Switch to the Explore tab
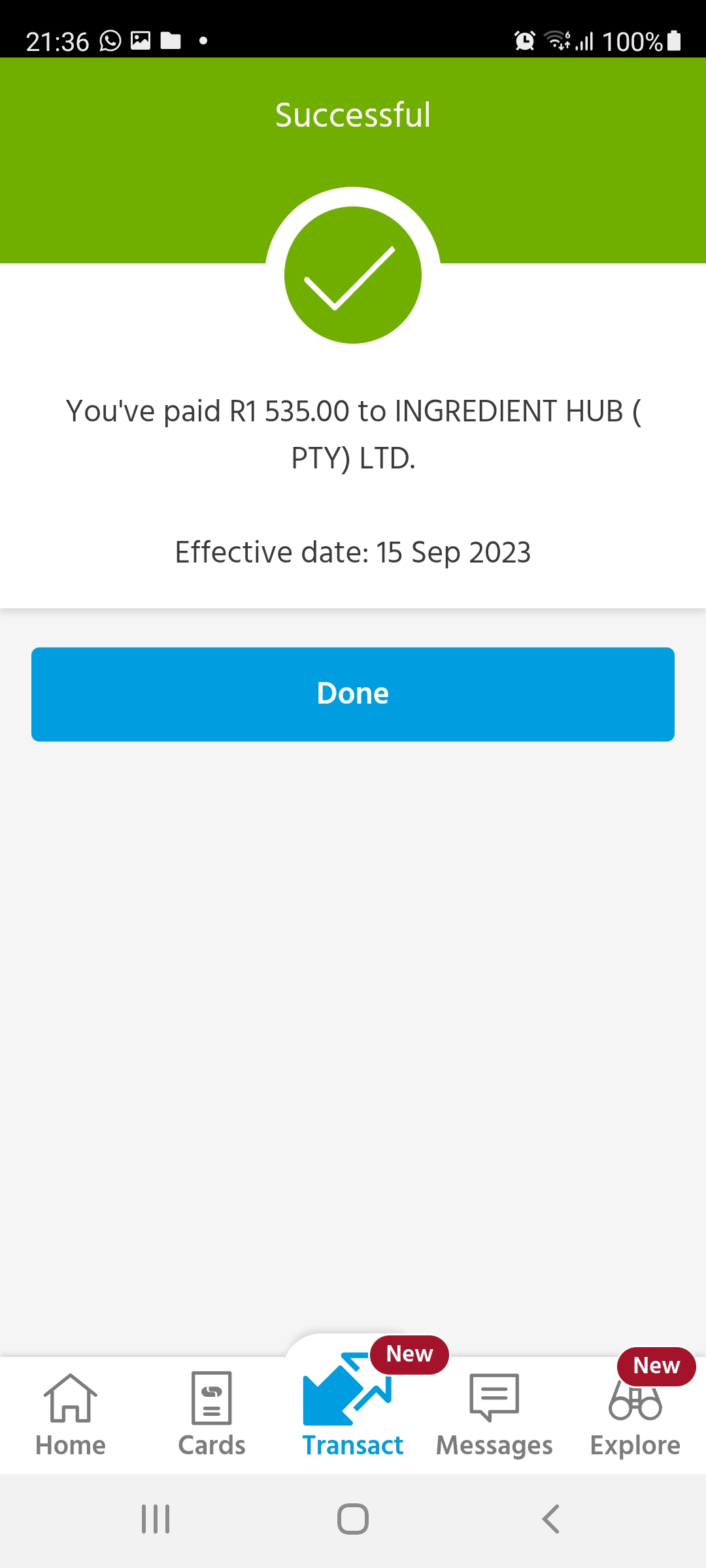 pos(635,1415)
